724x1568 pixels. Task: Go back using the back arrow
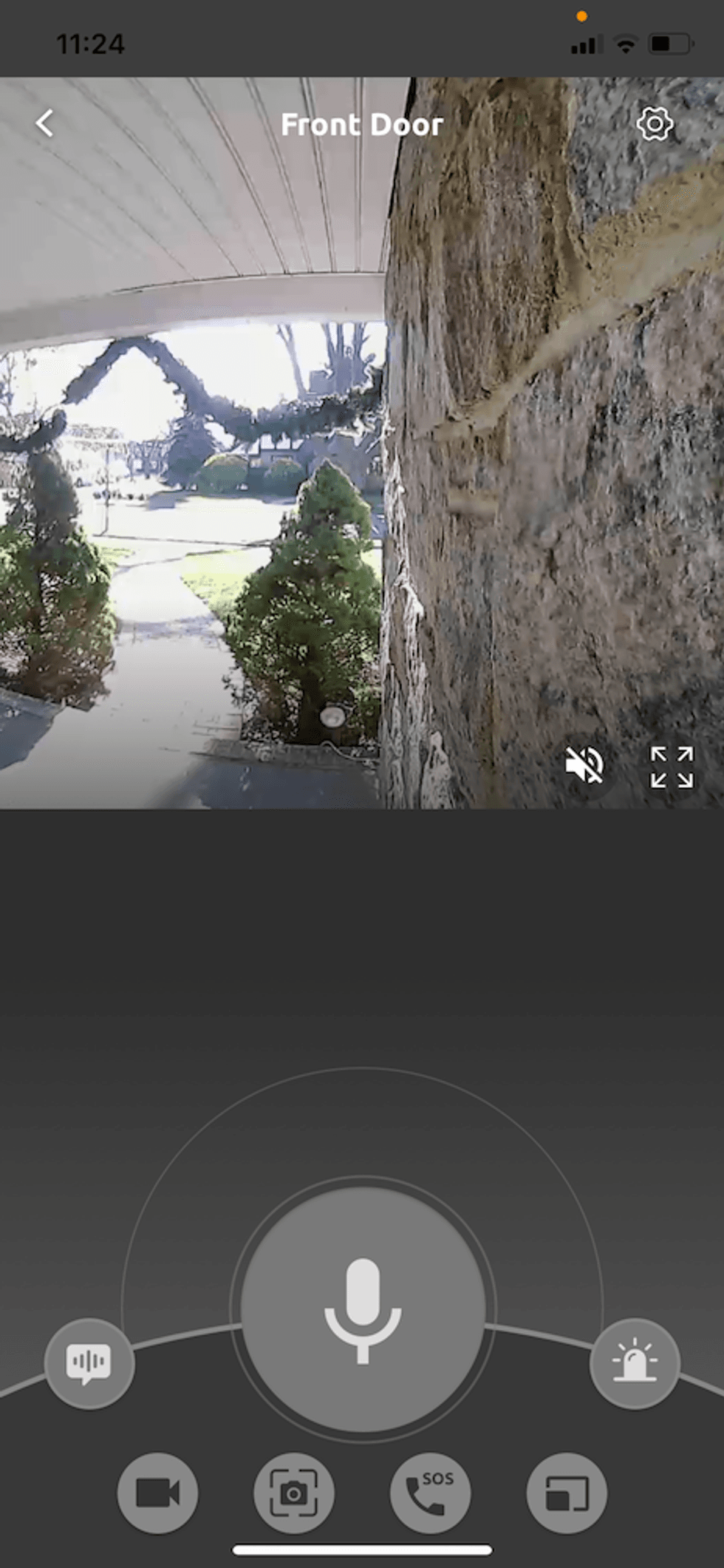coord(45,123)
